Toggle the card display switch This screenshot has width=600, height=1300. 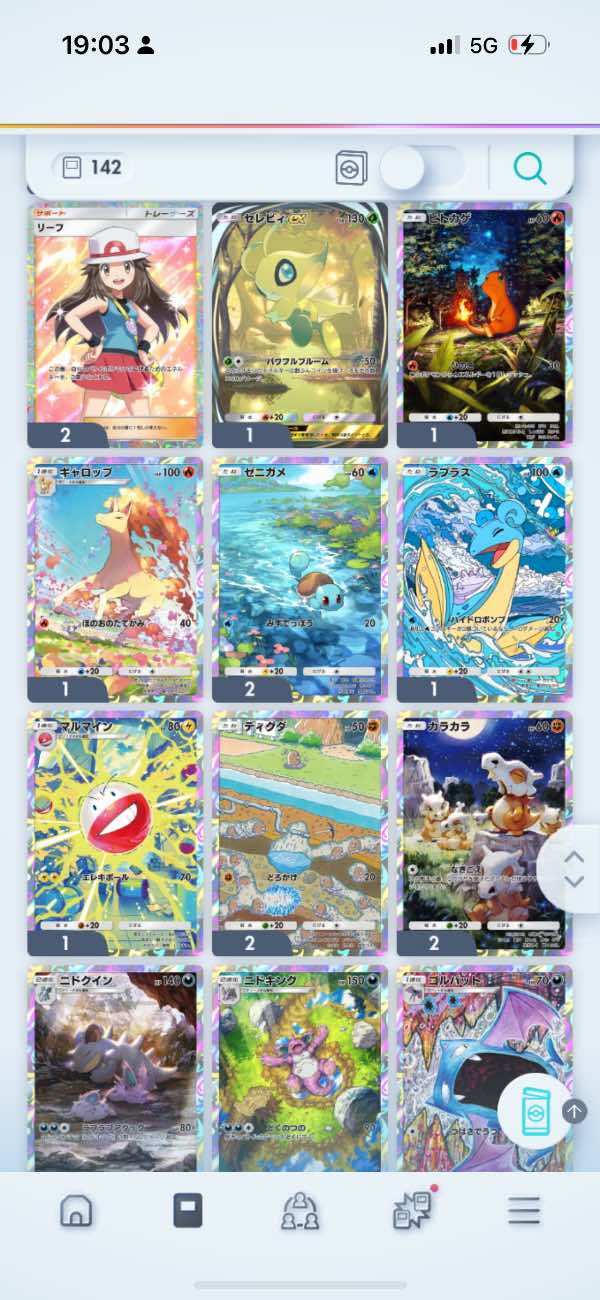tap(423, 168)
